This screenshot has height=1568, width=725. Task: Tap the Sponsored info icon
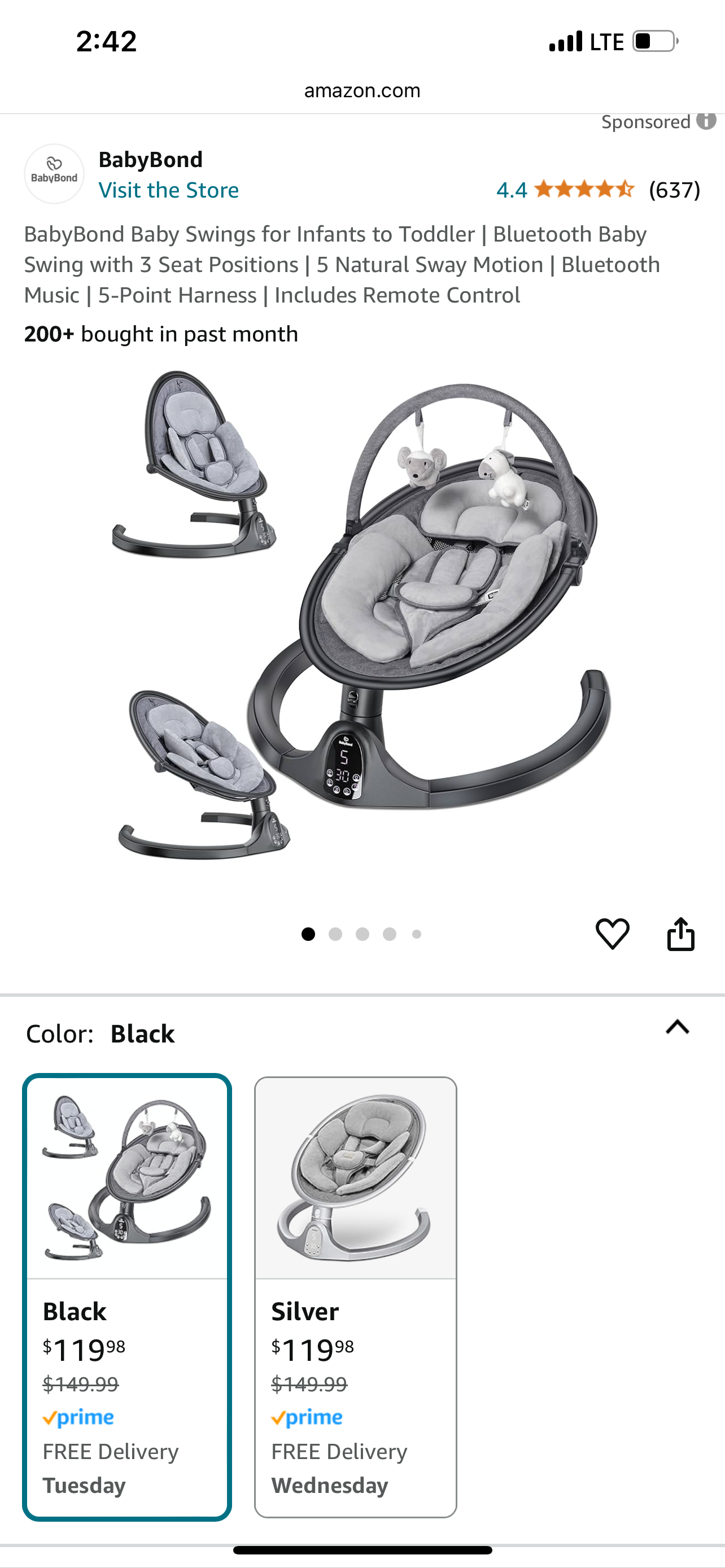(706, 121)
